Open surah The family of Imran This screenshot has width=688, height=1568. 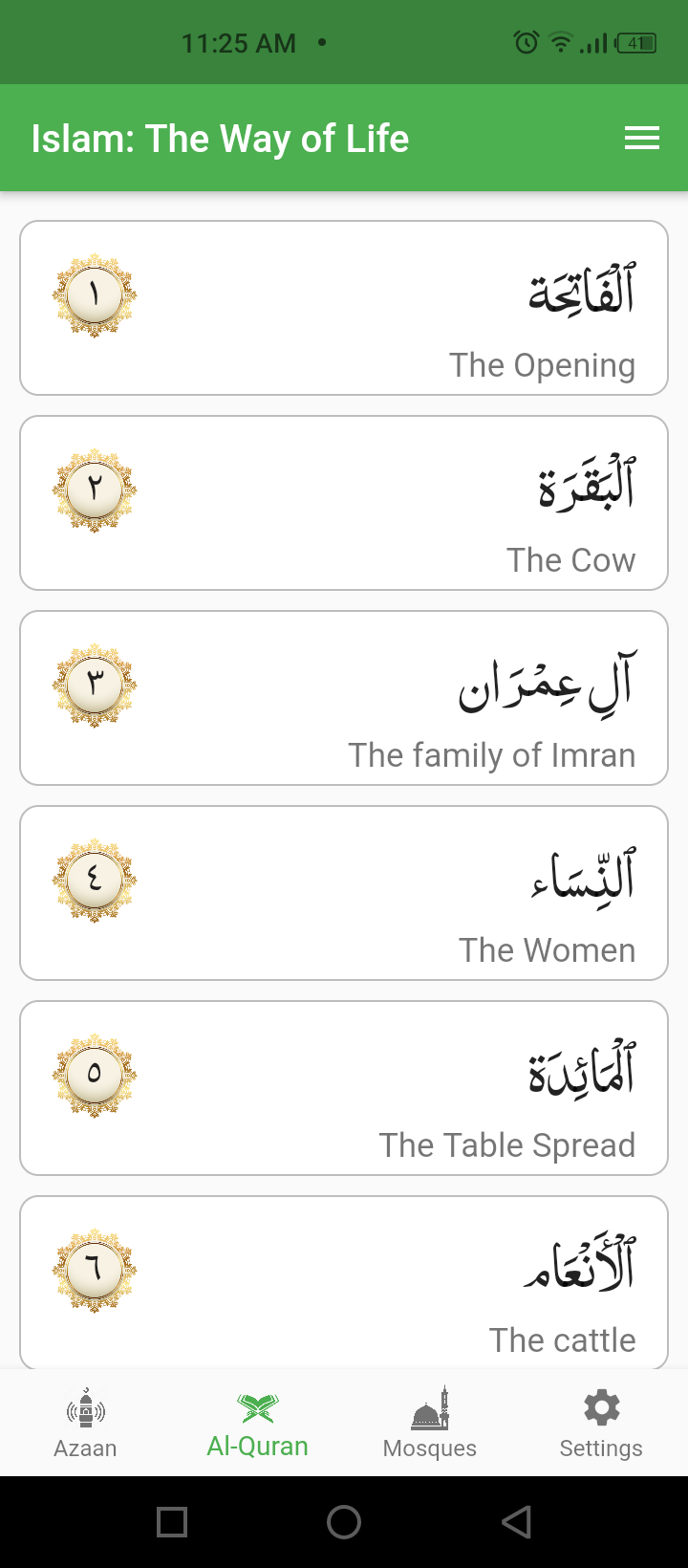coord(344,698)
